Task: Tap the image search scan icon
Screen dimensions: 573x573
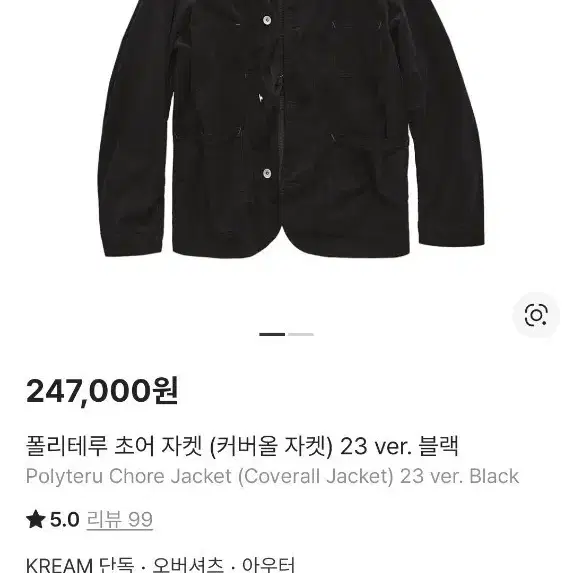Action: click(x=536, y=315)
